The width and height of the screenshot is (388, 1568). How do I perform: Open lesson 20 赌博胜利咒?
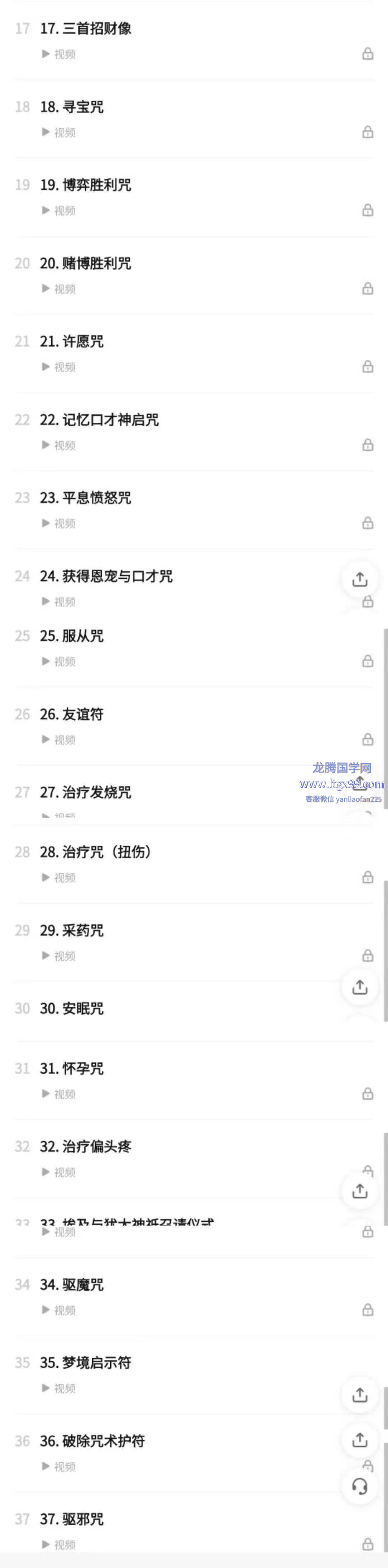click(85, 264)
